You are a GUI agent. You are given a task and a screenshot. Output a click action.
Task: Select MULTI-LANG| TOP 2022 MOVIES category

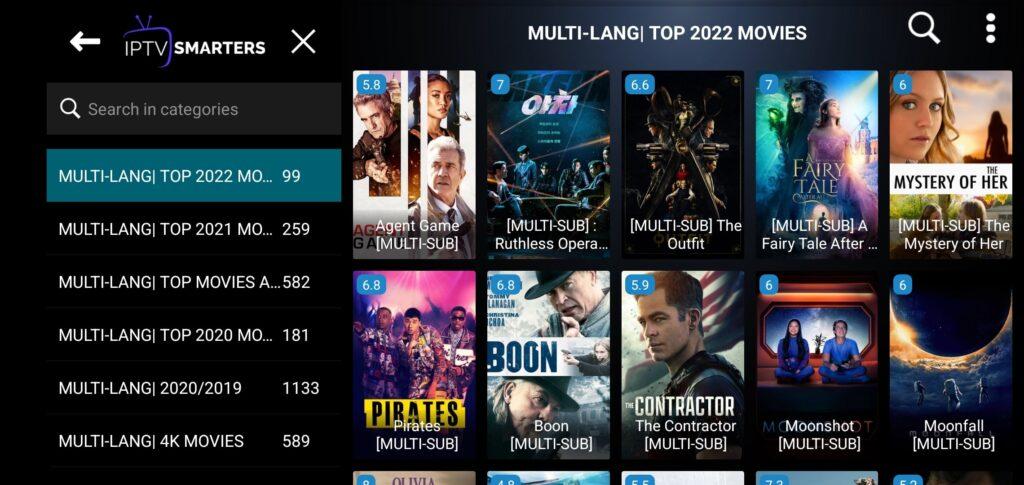point(193,176)
